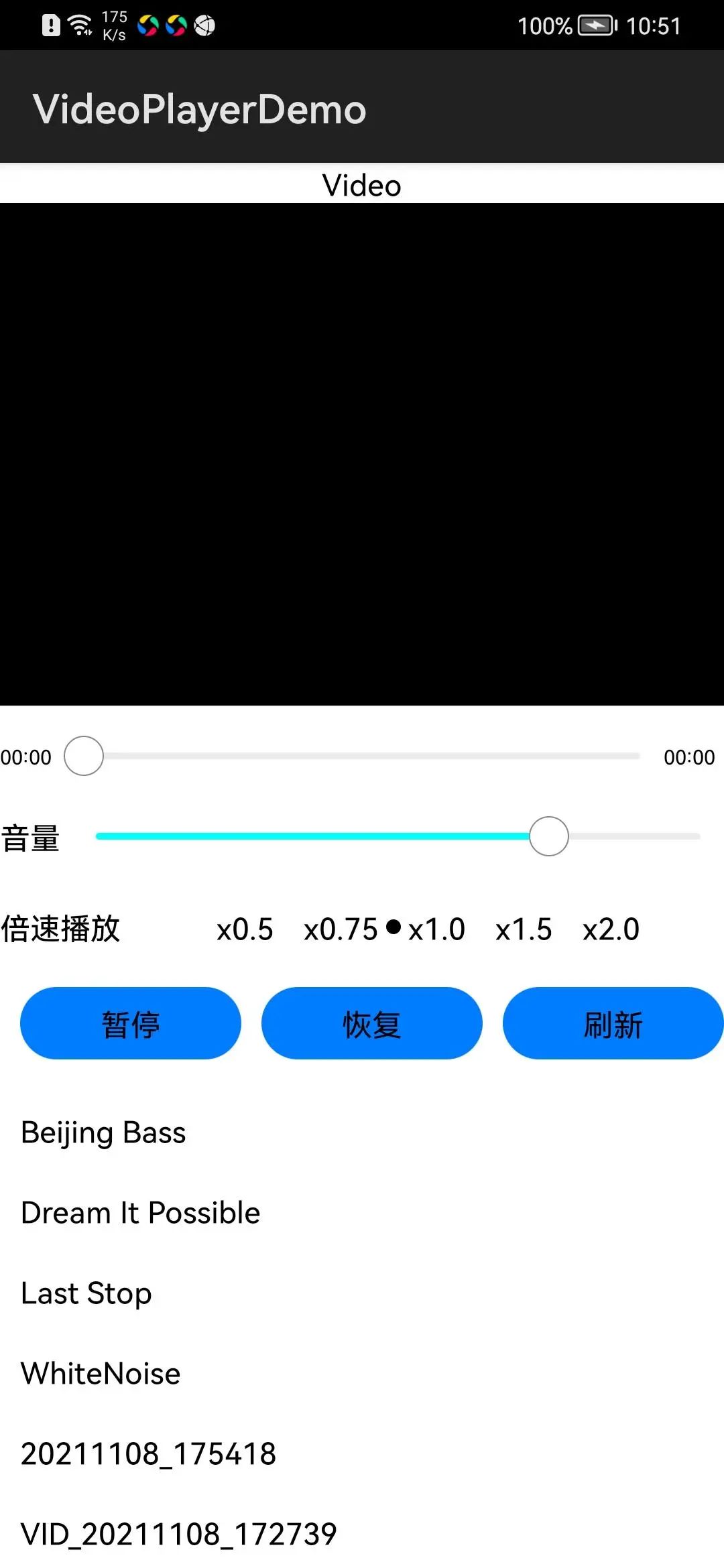This screenshot has width=724, height=1568.
Task: Play Beijing Bass from the list
Action: 104,1132
